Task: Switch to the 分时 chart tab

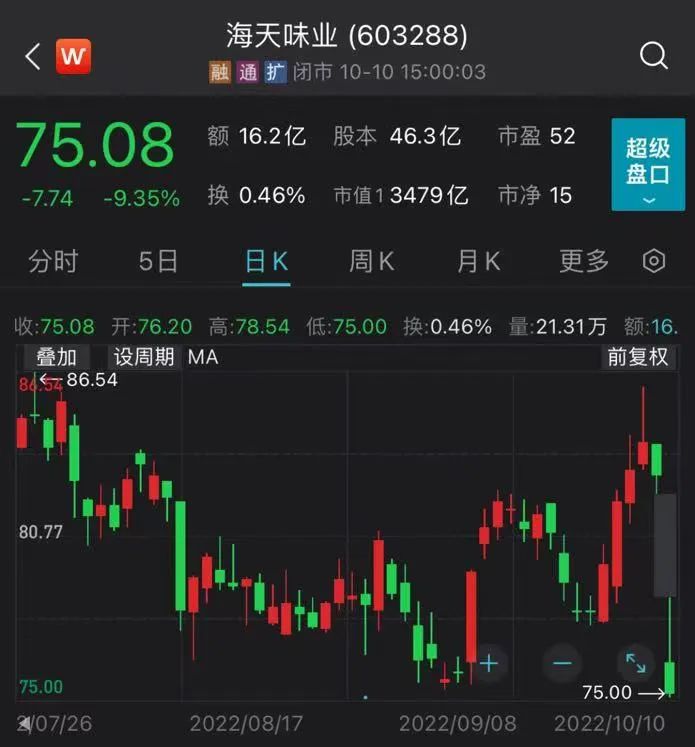Action: 53,262
